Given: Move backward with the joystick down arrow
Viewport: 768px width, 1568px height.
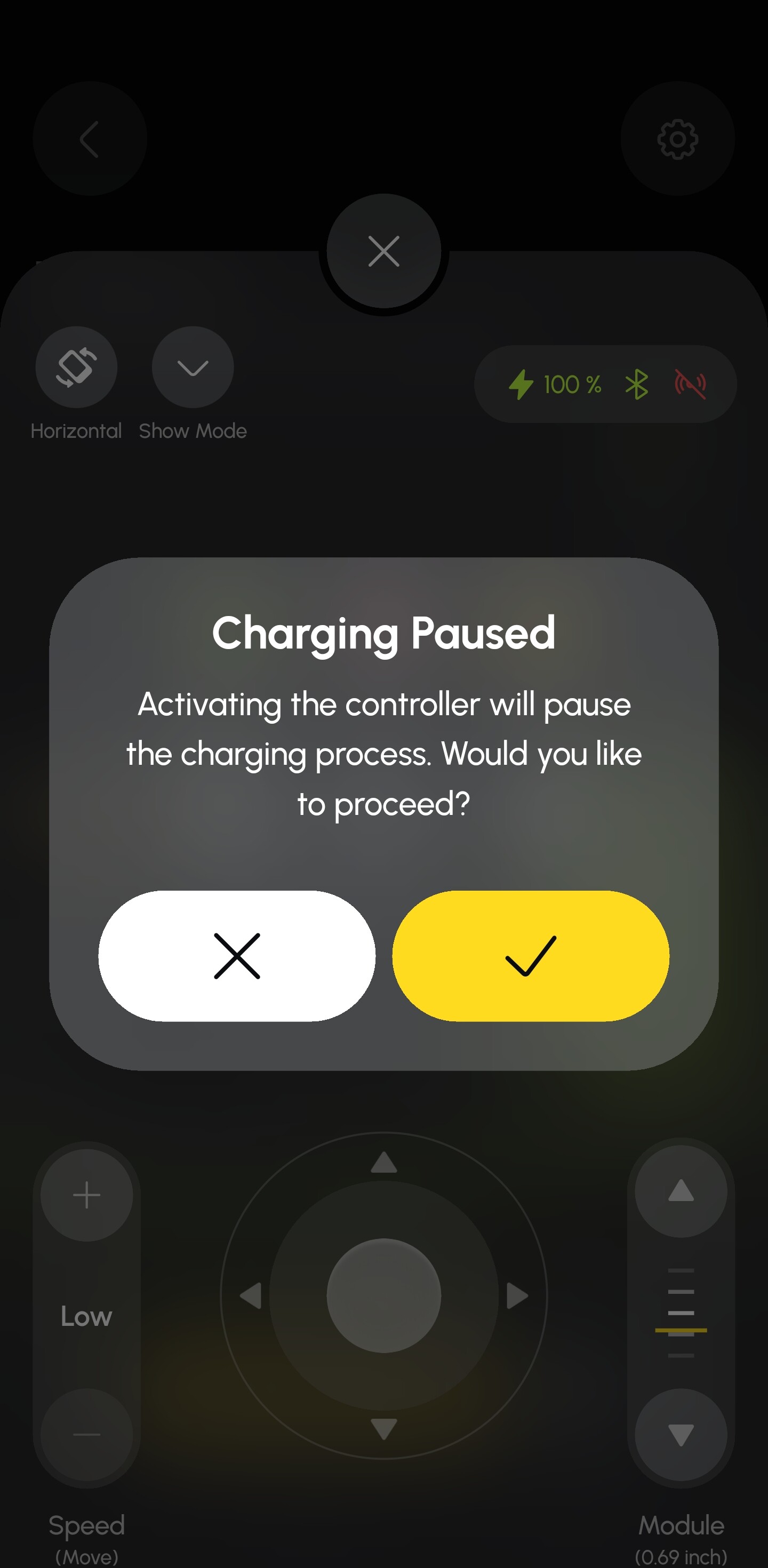Looking at the screenshot, I should pyautogui.click(x=383, y=1429).
